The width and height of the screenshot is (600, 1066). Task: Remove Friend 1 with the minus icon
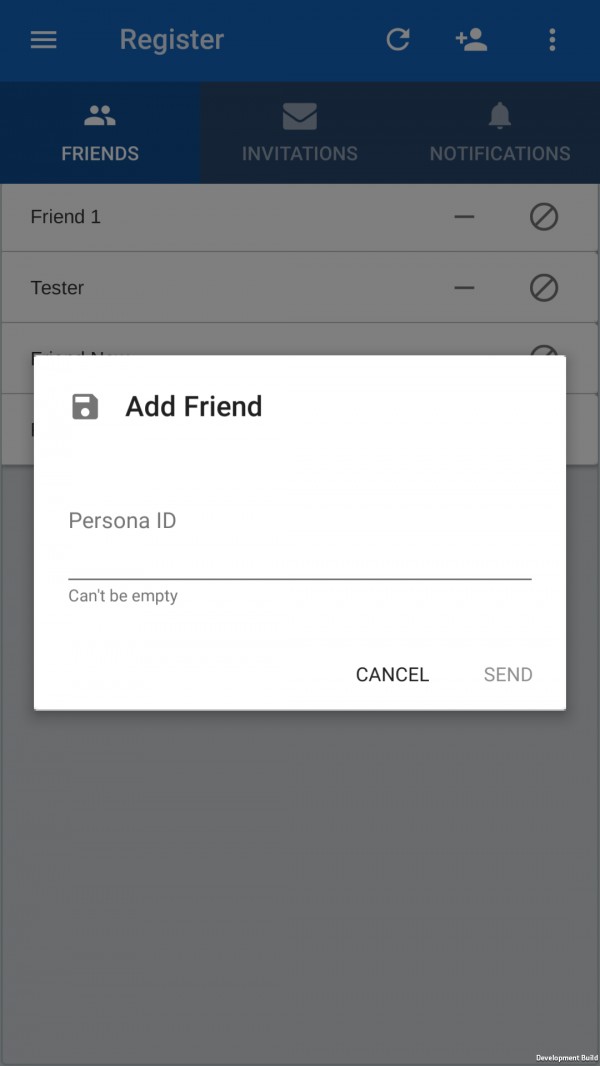tap(464, 218)
